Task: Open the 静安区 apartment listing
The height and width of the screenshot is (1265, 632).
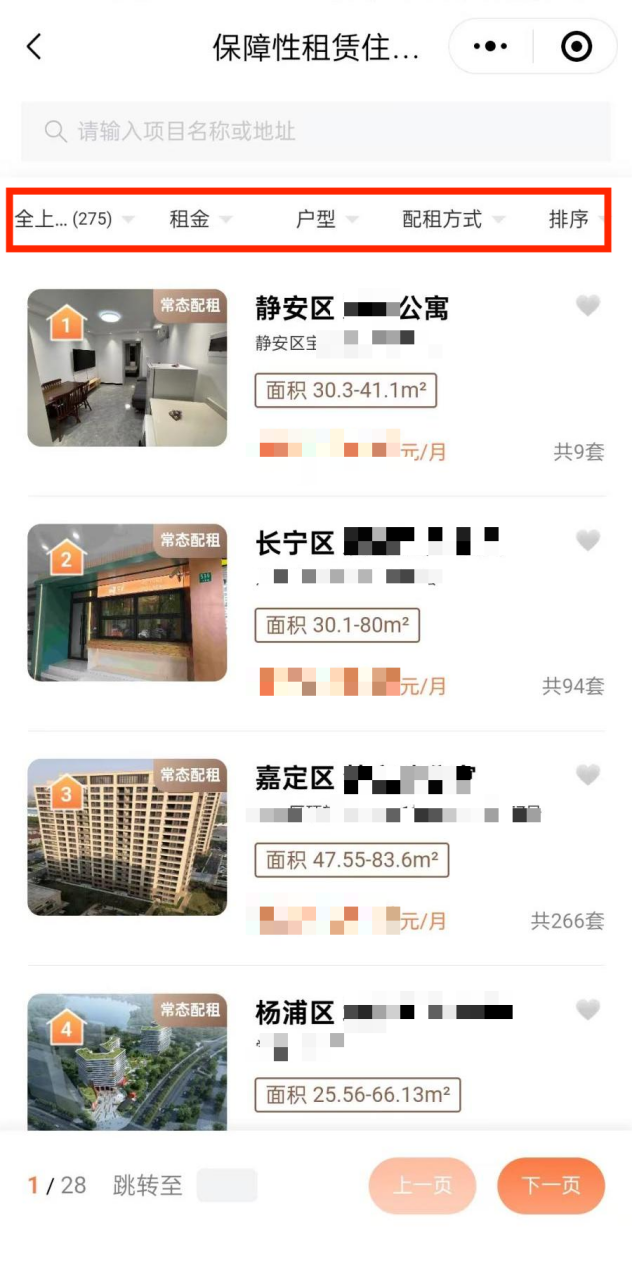Action: 352,307
